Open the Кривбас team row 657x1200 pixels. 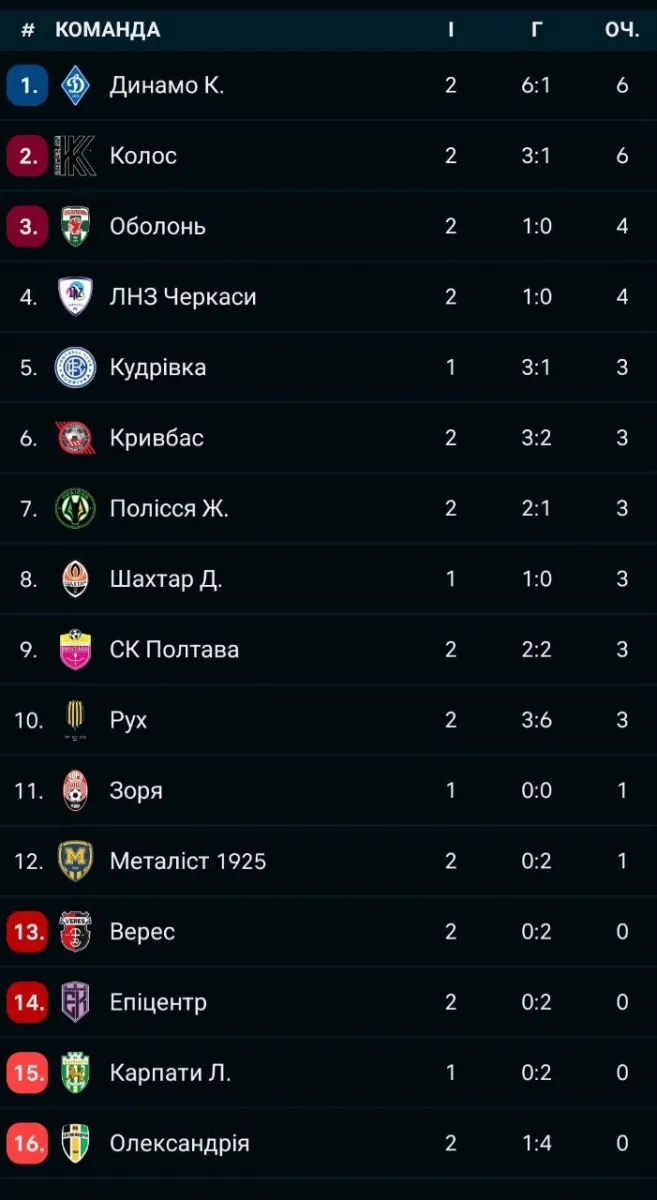coord(156,438)
